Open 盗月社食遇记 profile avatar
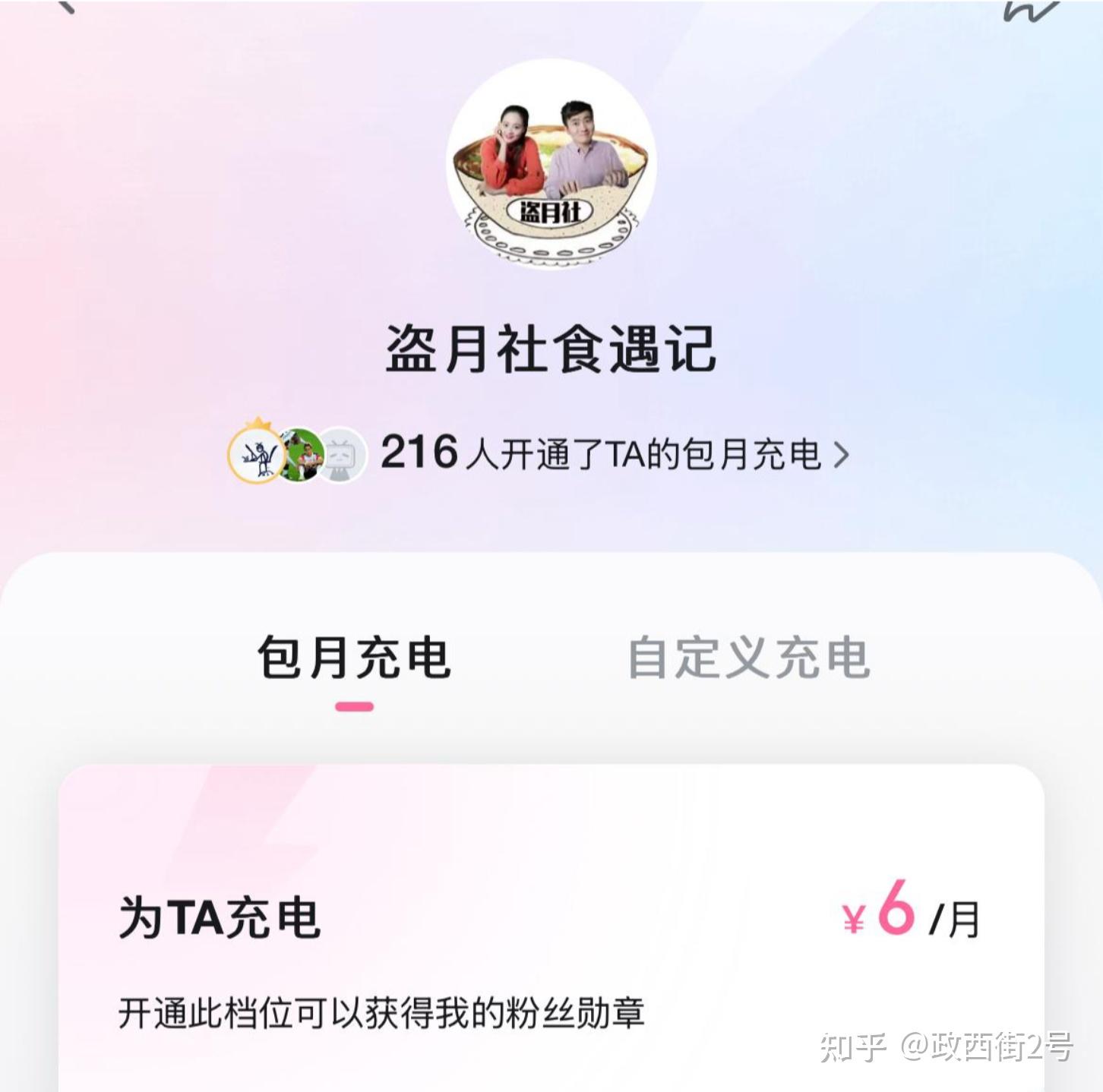The height and width of the screenshot is (1092, 1103). (551, 163)
